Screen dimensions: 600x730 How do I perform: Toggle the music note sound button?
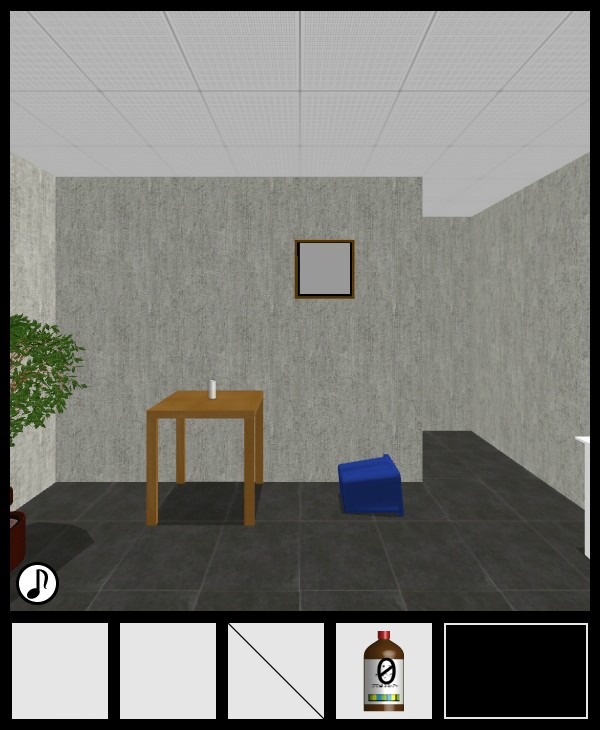click(38, 583)
